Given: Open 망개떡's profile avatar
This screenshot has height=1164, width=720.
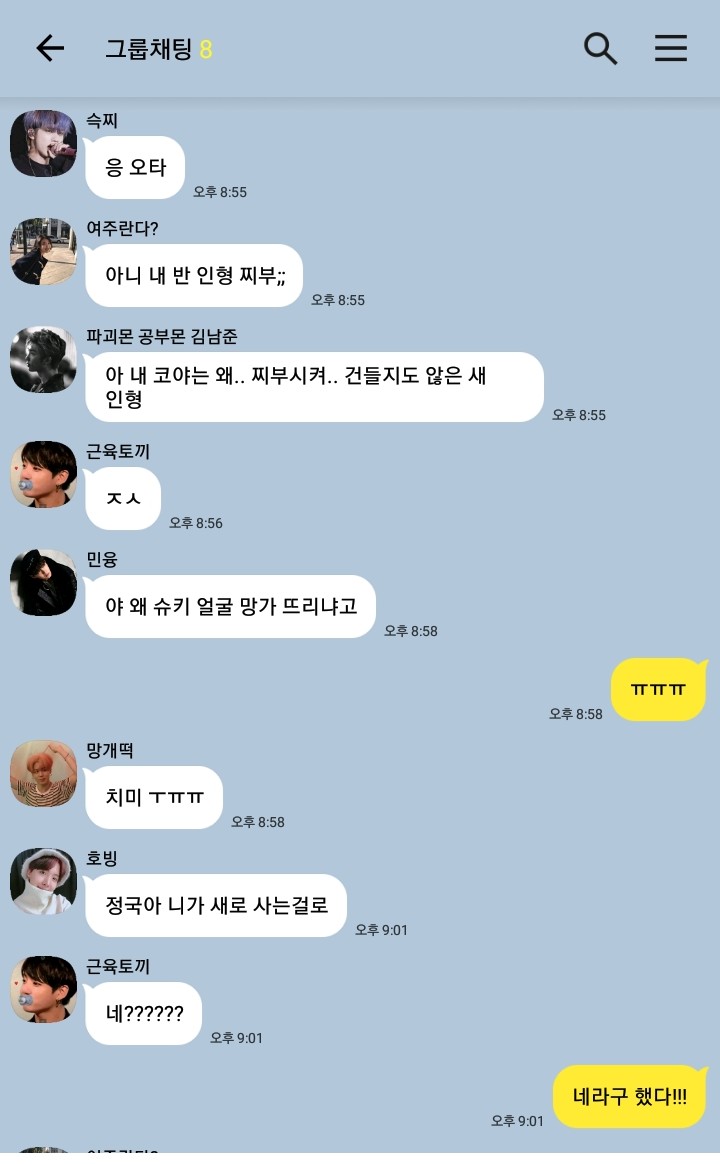Looking at the screenshot, I should pos(44,773).
